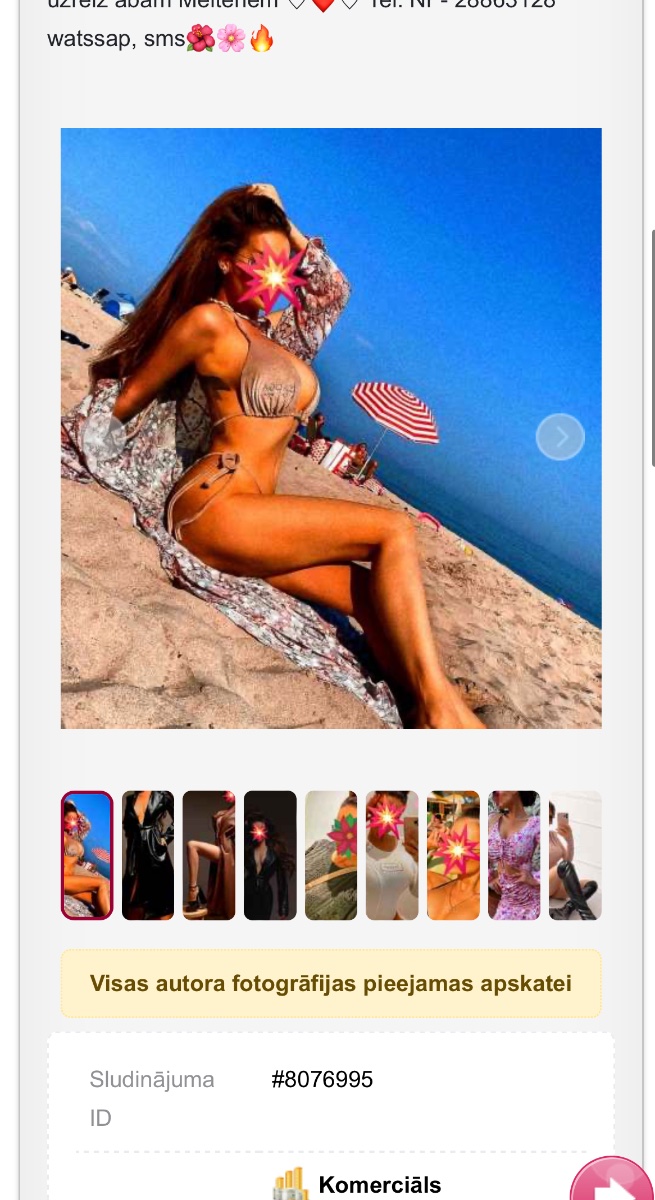Tap the pink floating arrow button
The width and height of the screenshot is (655, 1200).
tap(614, 1180)
